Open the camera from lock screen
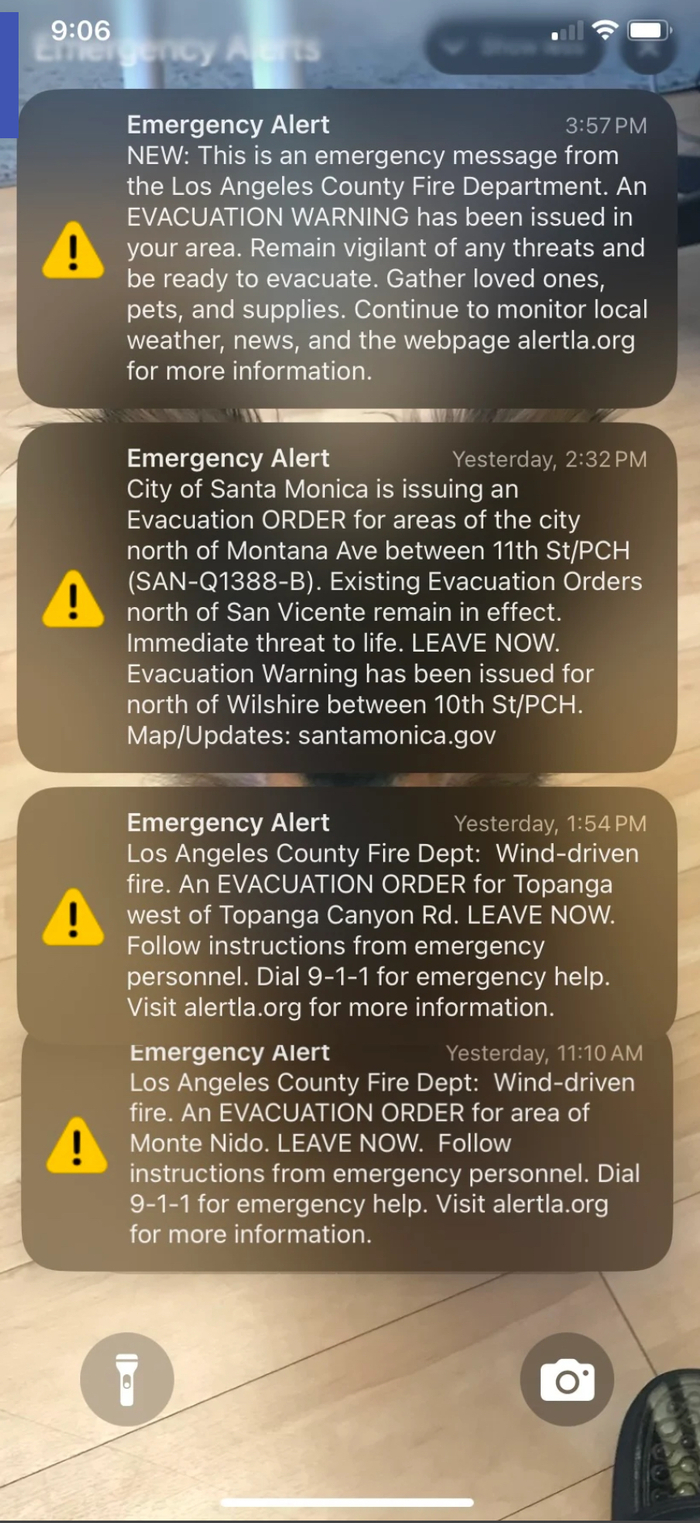 click(567, 1379)
